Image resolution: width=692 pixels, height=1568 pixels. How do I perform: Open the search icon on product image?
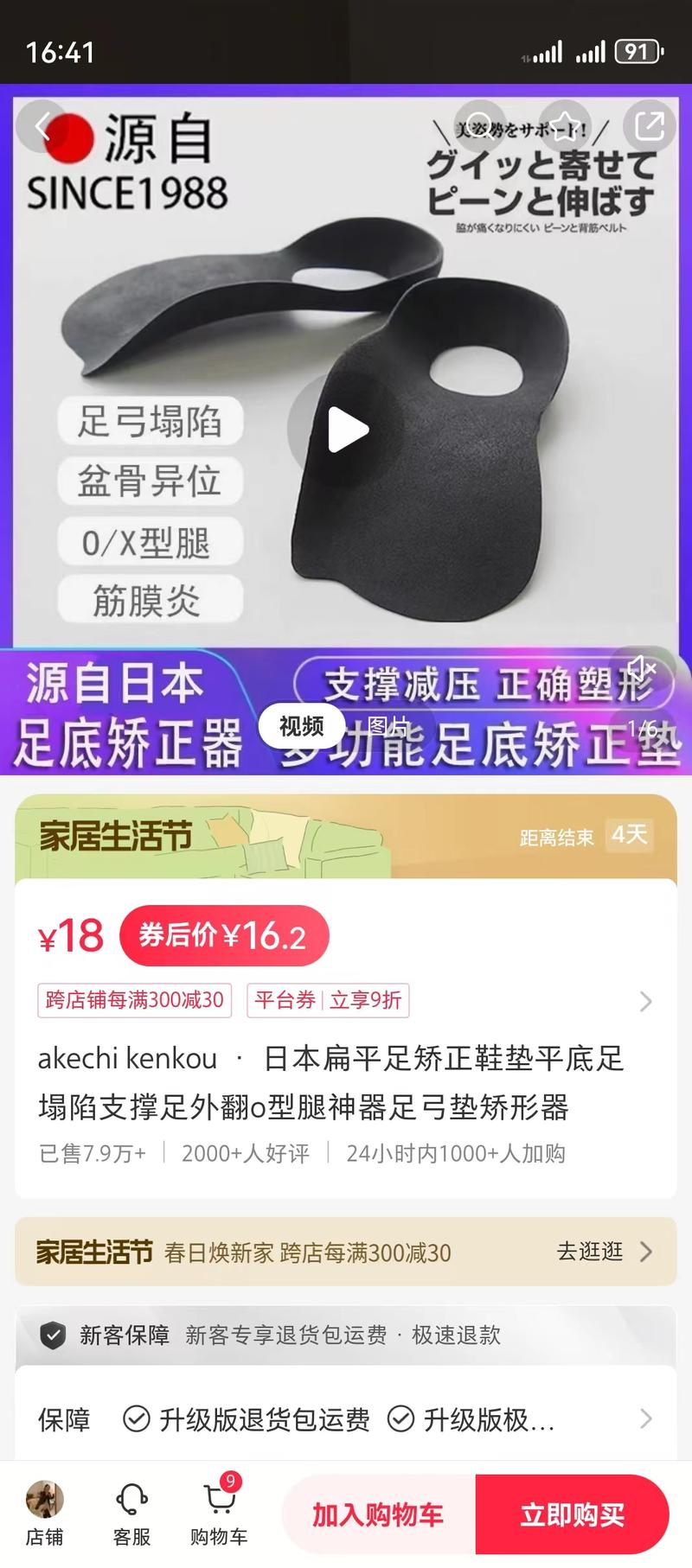[483, 125]
